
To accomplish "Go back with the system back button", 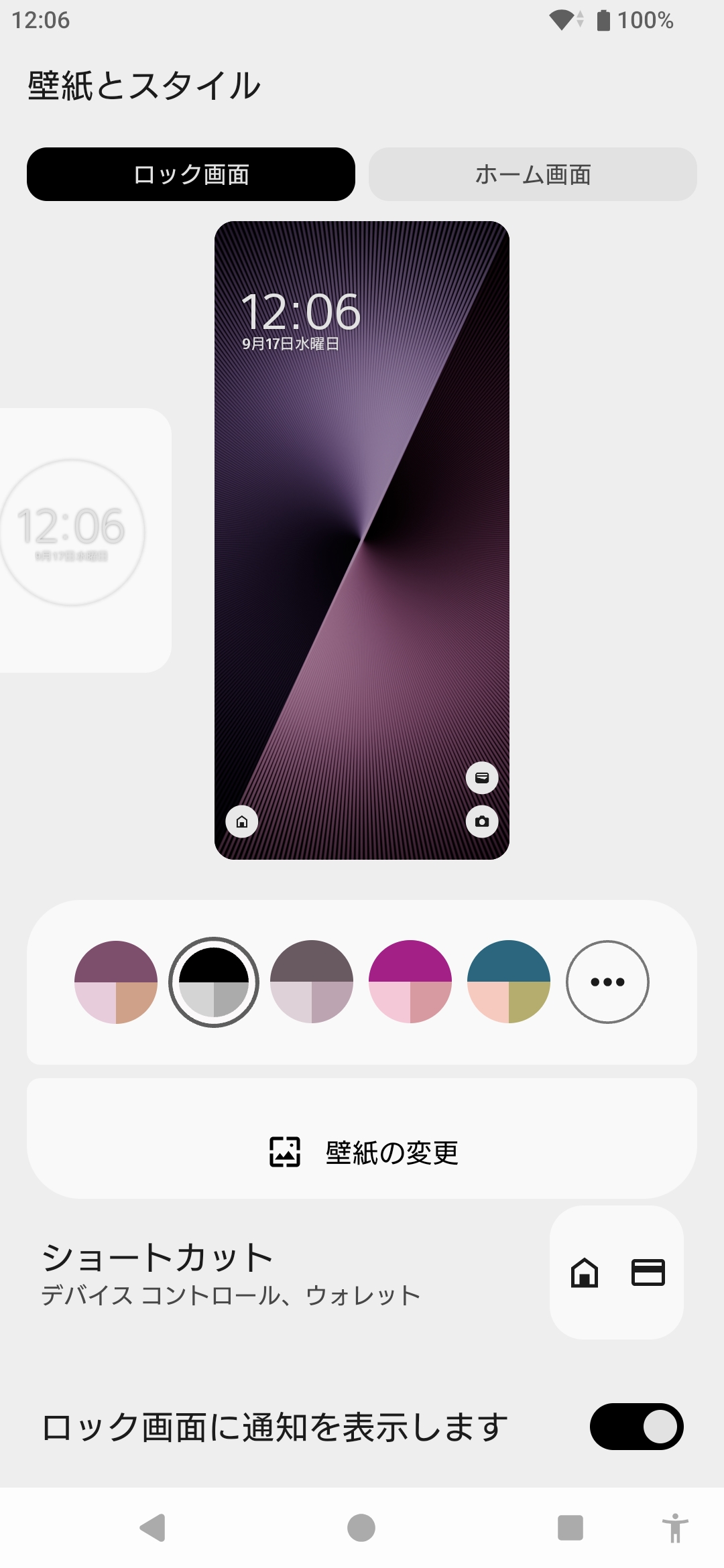I will pos(154,1528).
